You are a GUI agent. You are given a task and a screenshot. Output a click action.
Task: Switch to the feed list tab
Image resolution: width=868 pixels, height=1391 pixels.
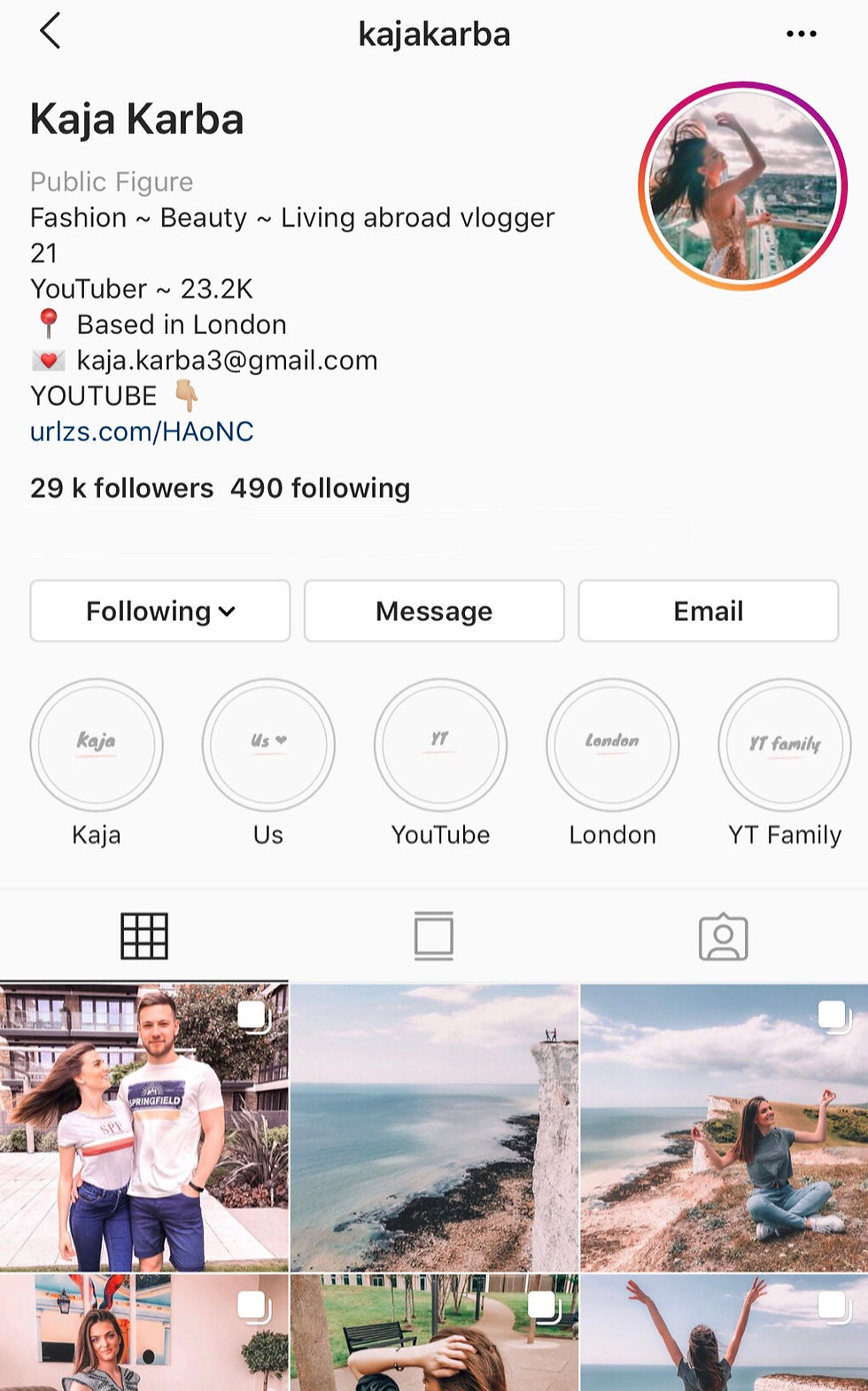[x=434, y=936]
